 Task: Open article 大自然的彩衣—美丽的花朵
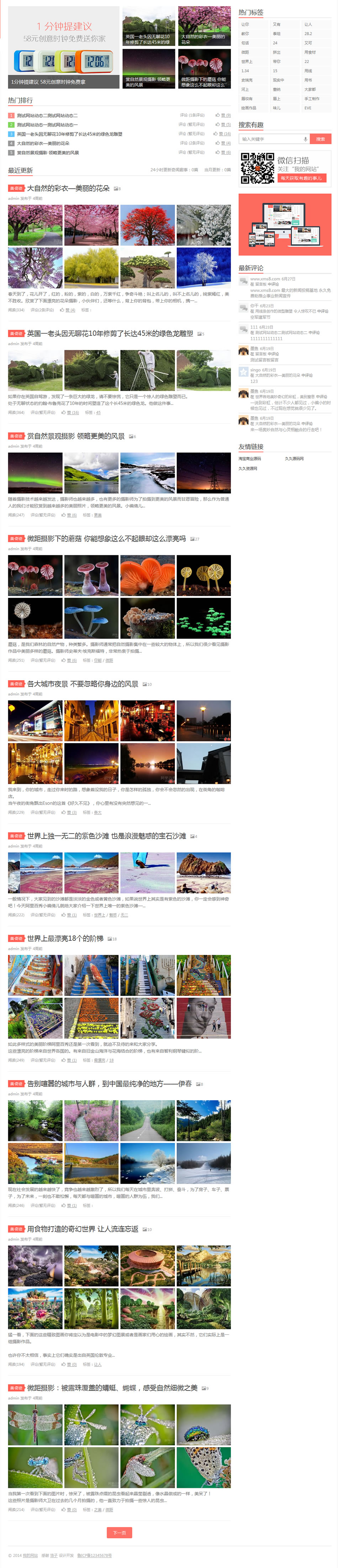pyautogui.click(x=68, y=189)
